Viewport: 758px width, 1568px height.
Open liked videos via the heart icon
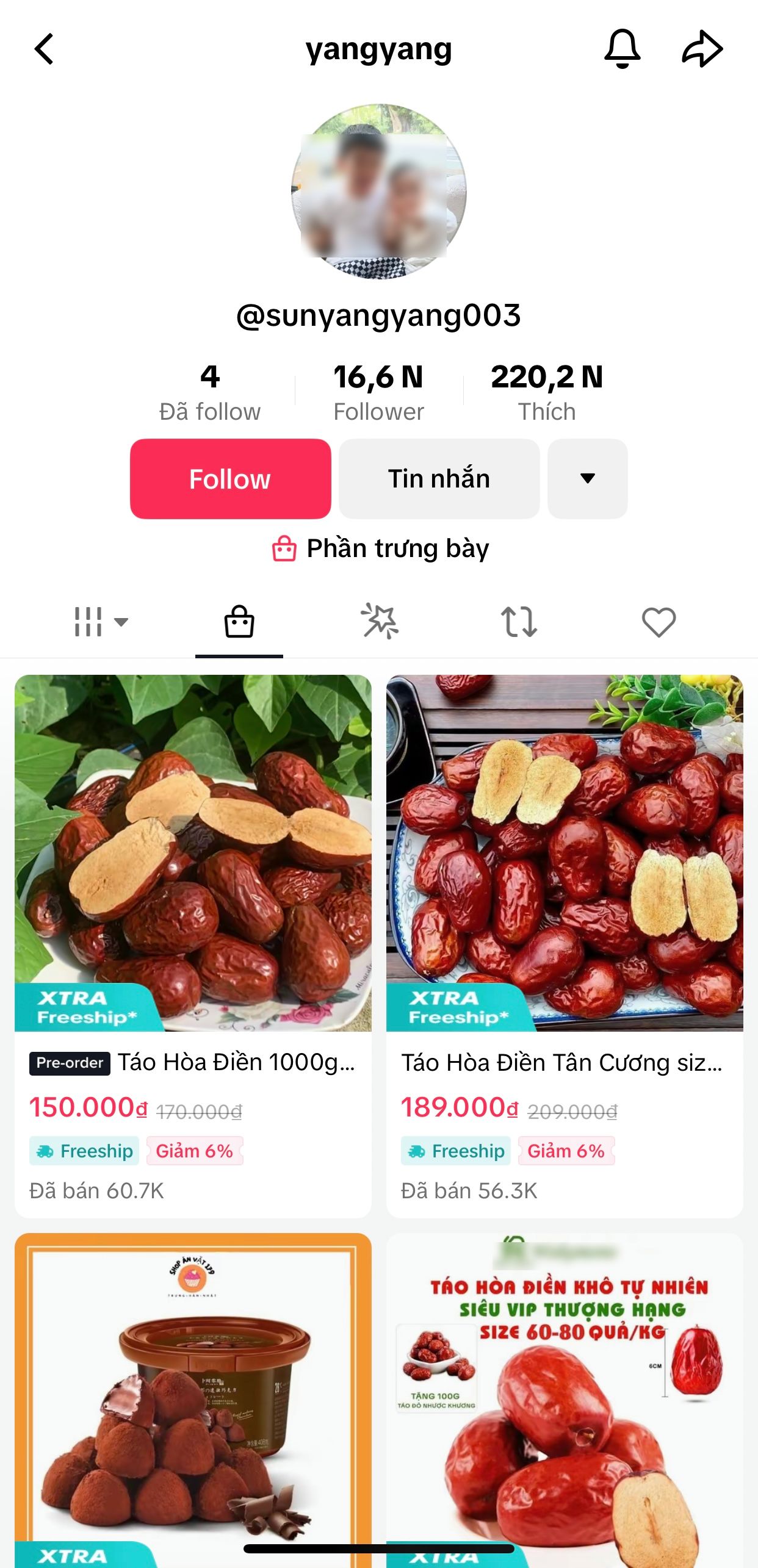coord(659,622)
